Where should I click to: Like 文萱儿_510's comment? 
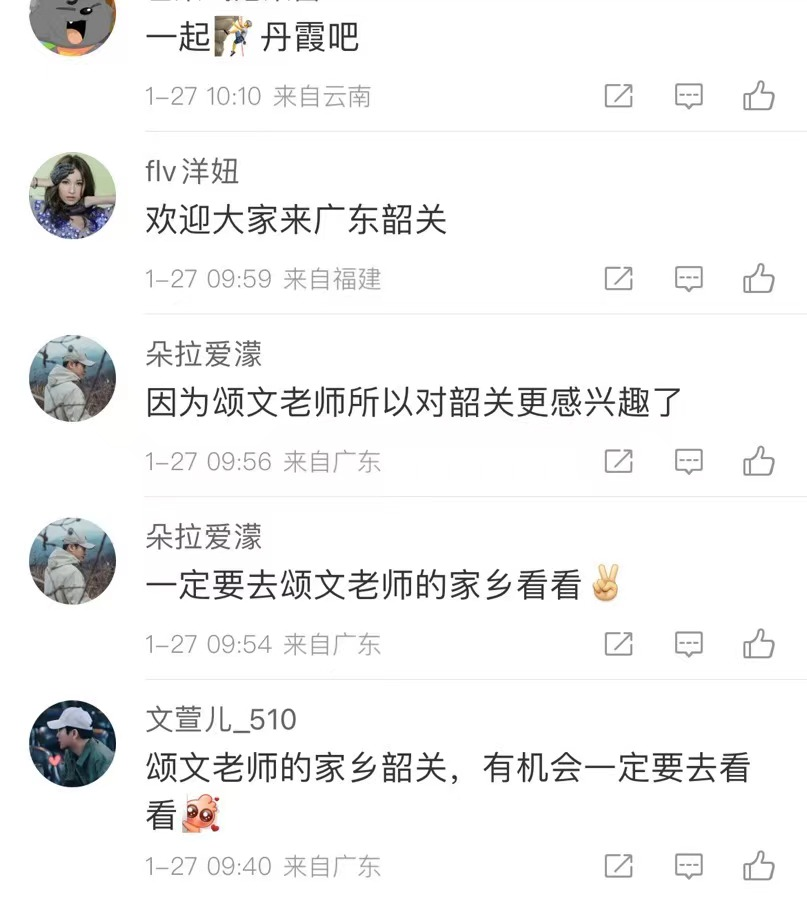click(759, 865)
